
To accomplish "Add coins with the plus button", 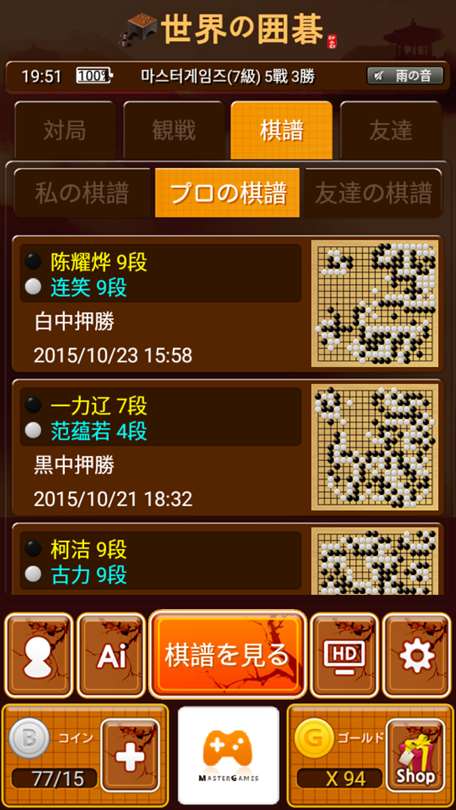I will point(130,755).
